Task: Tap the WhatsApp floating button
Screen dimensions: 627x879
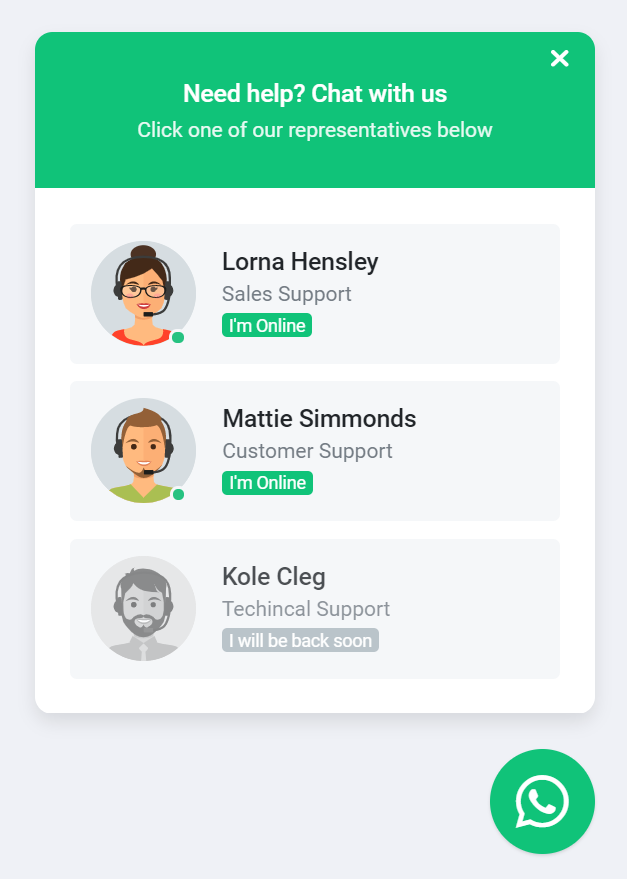Action: coord(542,801)
